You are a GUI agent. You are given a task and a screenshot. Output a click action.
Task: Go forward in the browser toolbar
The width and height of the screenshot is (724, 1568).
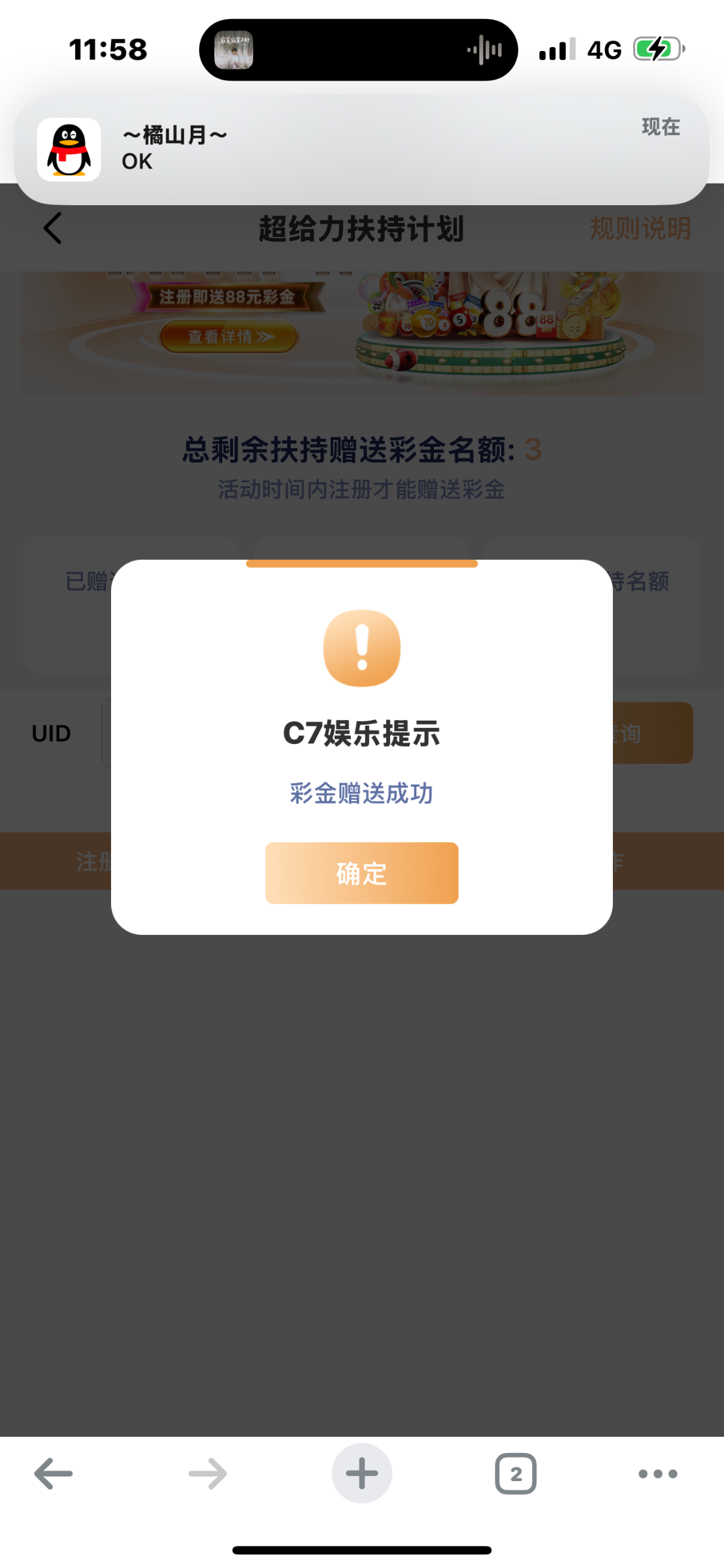(208, 1473)
